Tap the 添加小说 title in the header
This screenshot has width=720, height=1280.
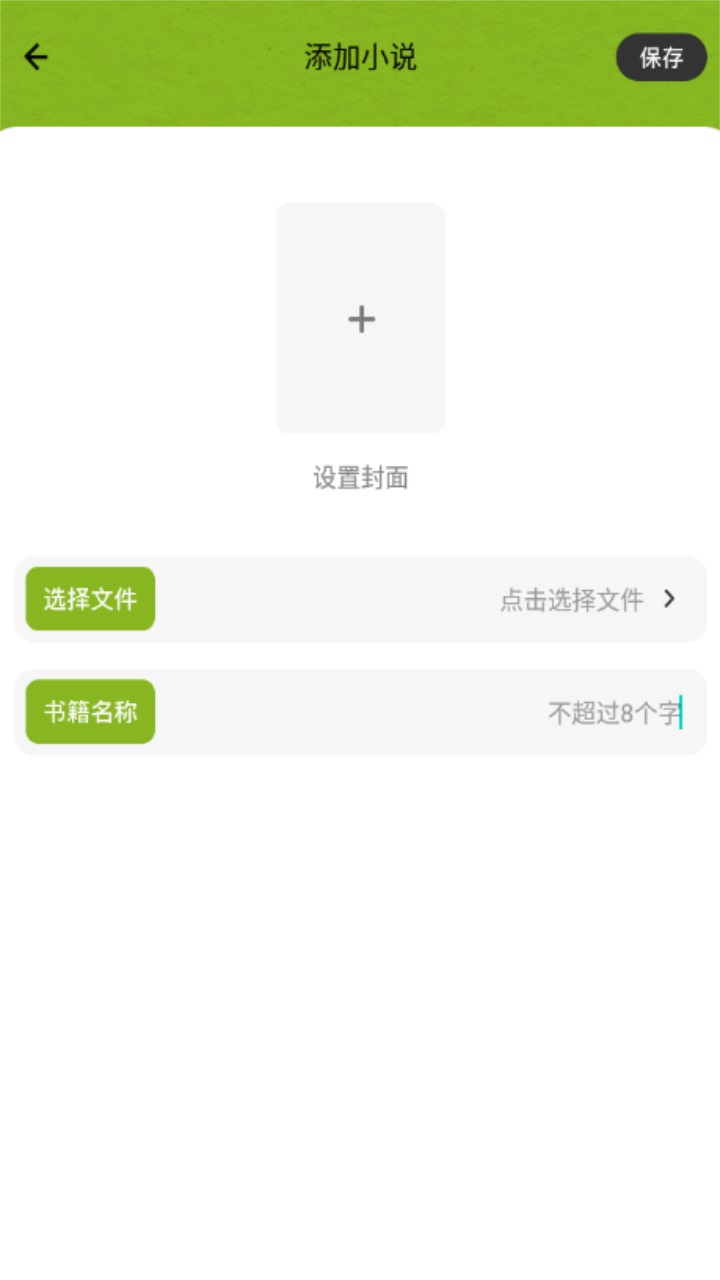pos(359,59)
